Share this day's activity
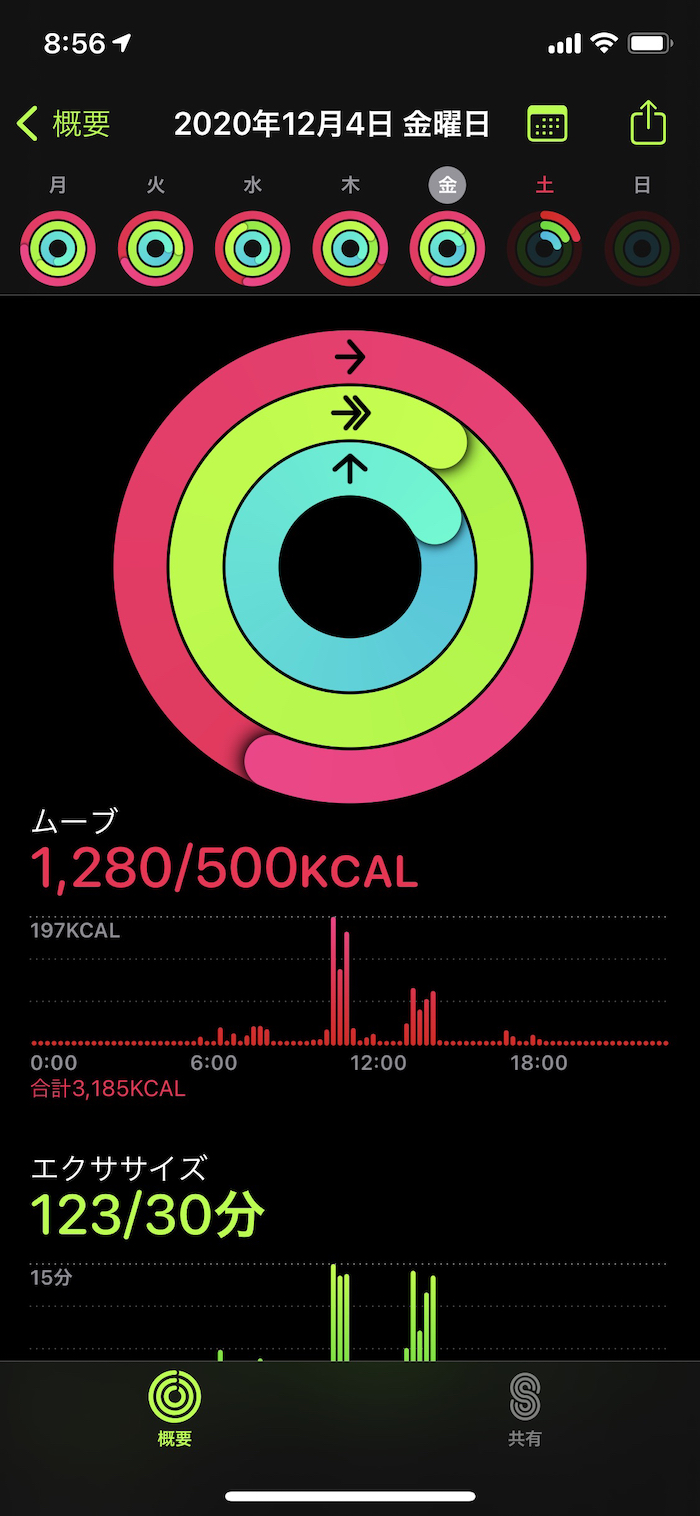 pyautogui.click(x=648, y=124)
